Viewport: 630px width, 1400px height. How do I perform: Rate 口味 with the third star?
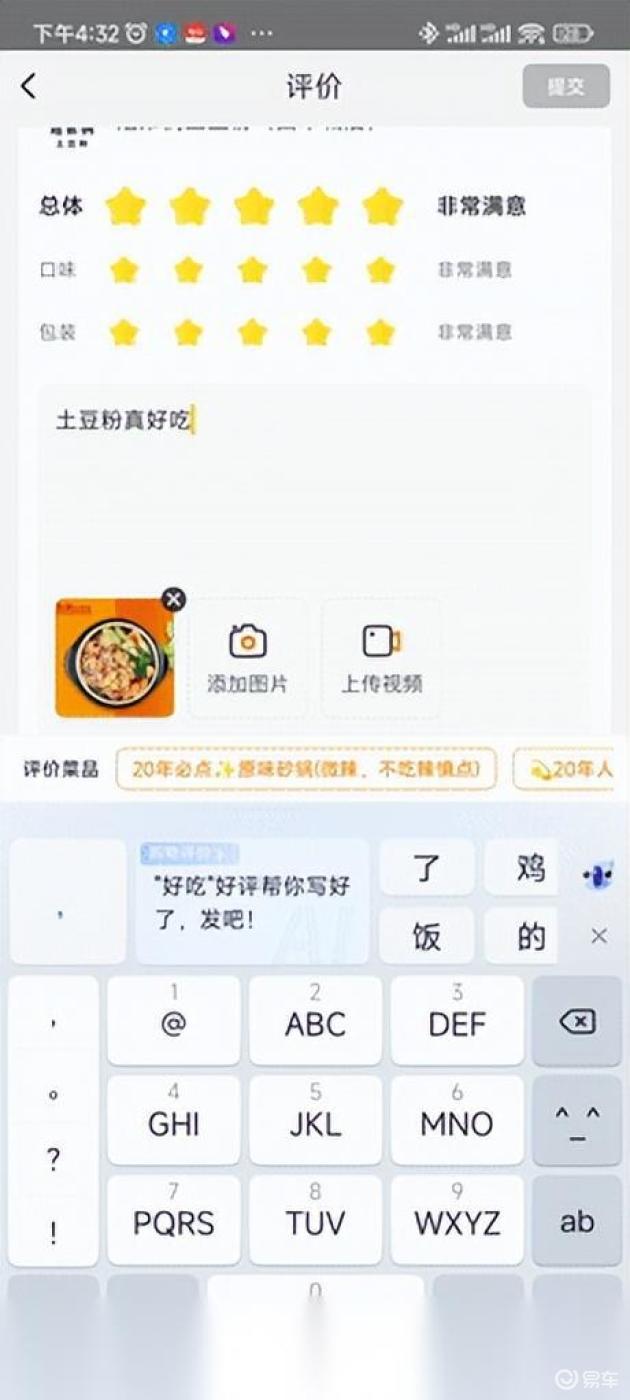tap(252, 270)
